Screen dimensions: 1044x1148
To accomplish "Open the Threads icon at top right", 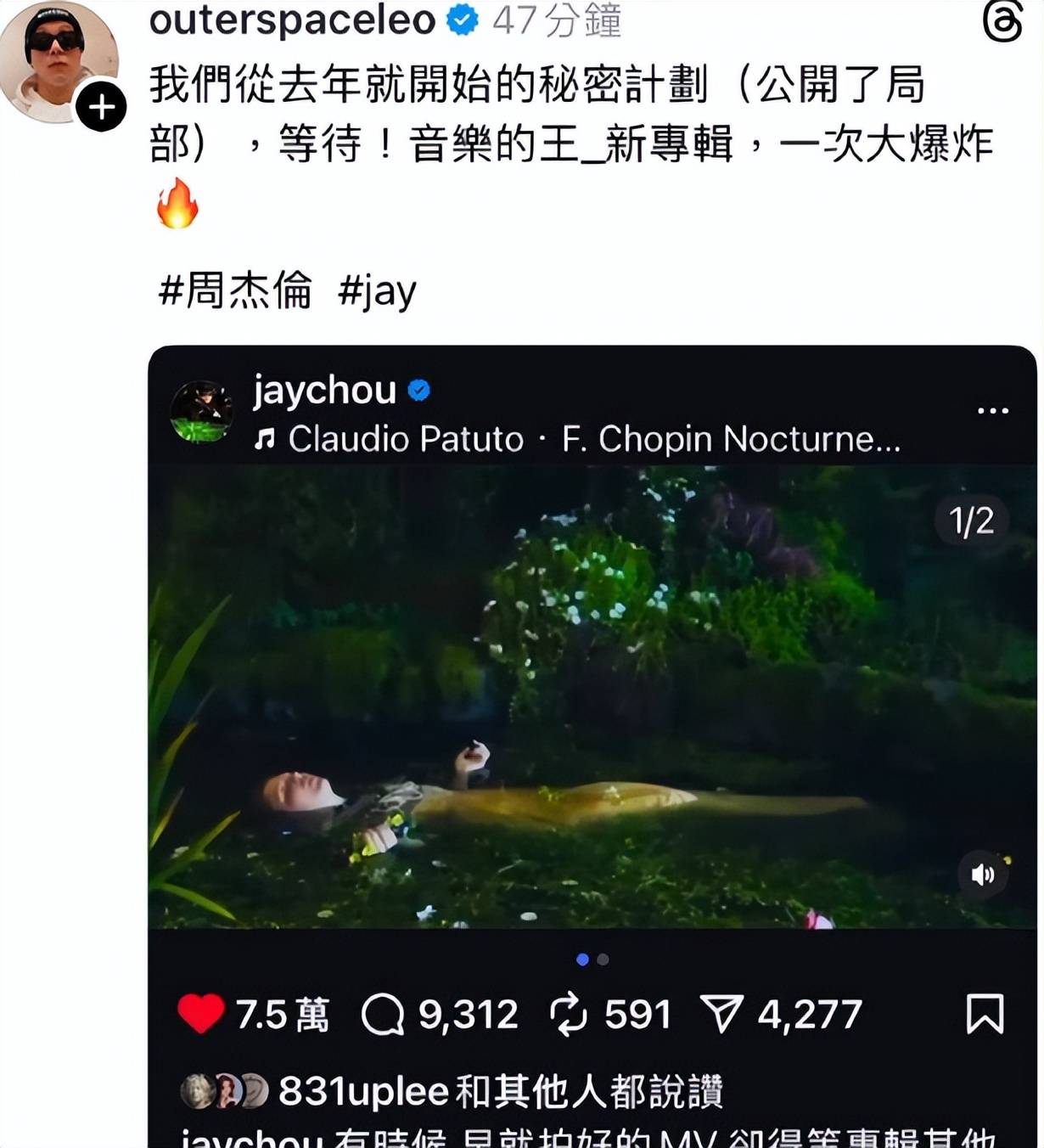I will pos(1002,21).
